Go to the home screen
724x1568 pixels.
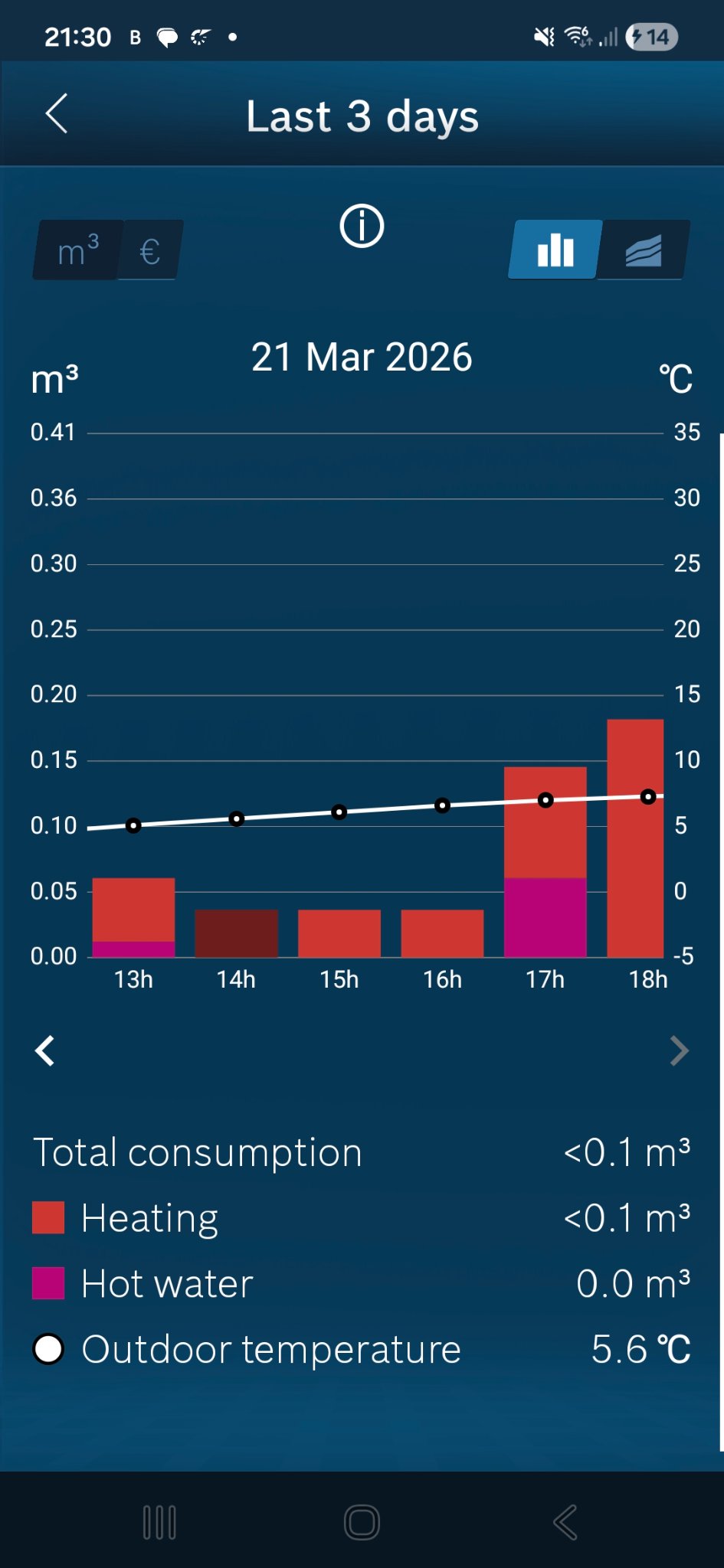362,1522
